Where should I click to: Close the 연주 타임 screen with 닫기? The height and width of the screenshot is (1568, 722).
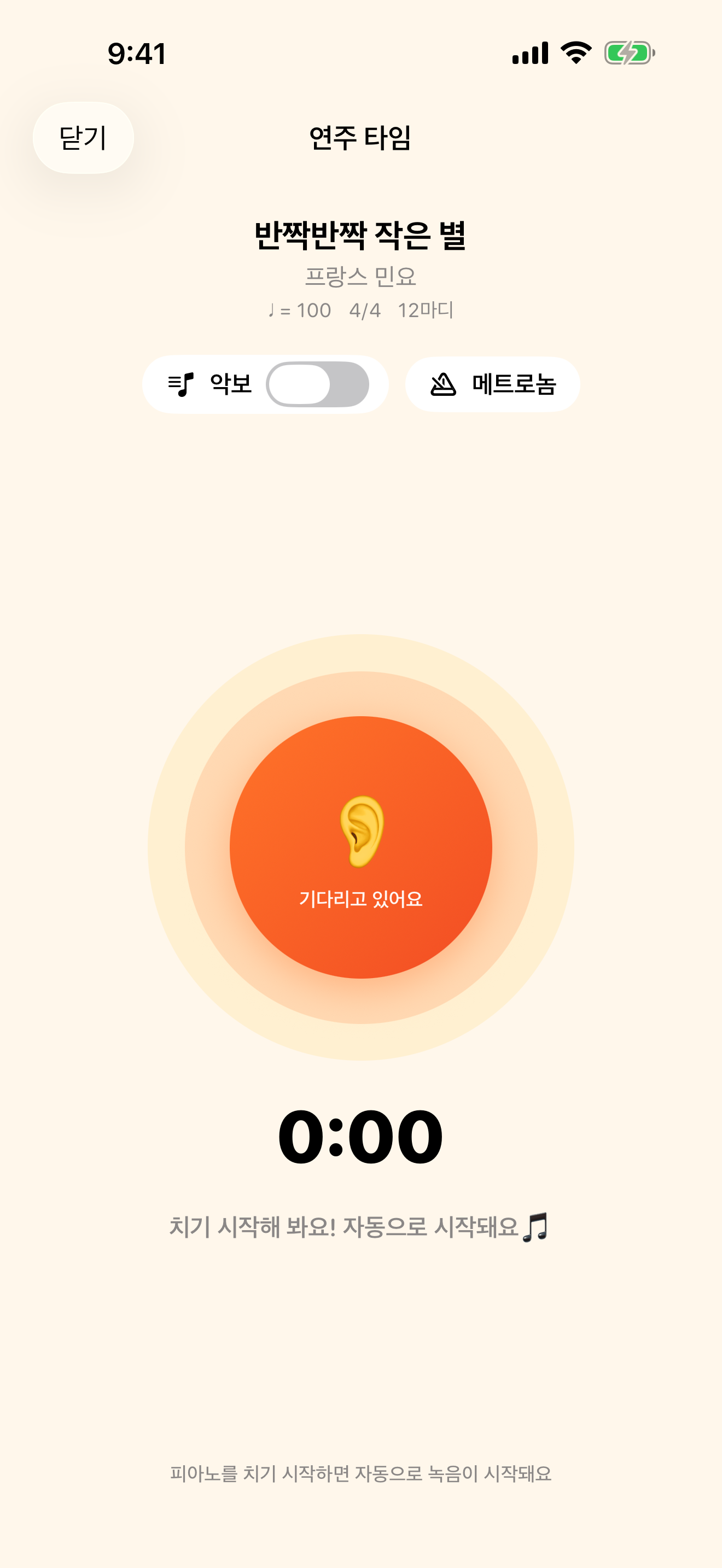tap(83, 138)
